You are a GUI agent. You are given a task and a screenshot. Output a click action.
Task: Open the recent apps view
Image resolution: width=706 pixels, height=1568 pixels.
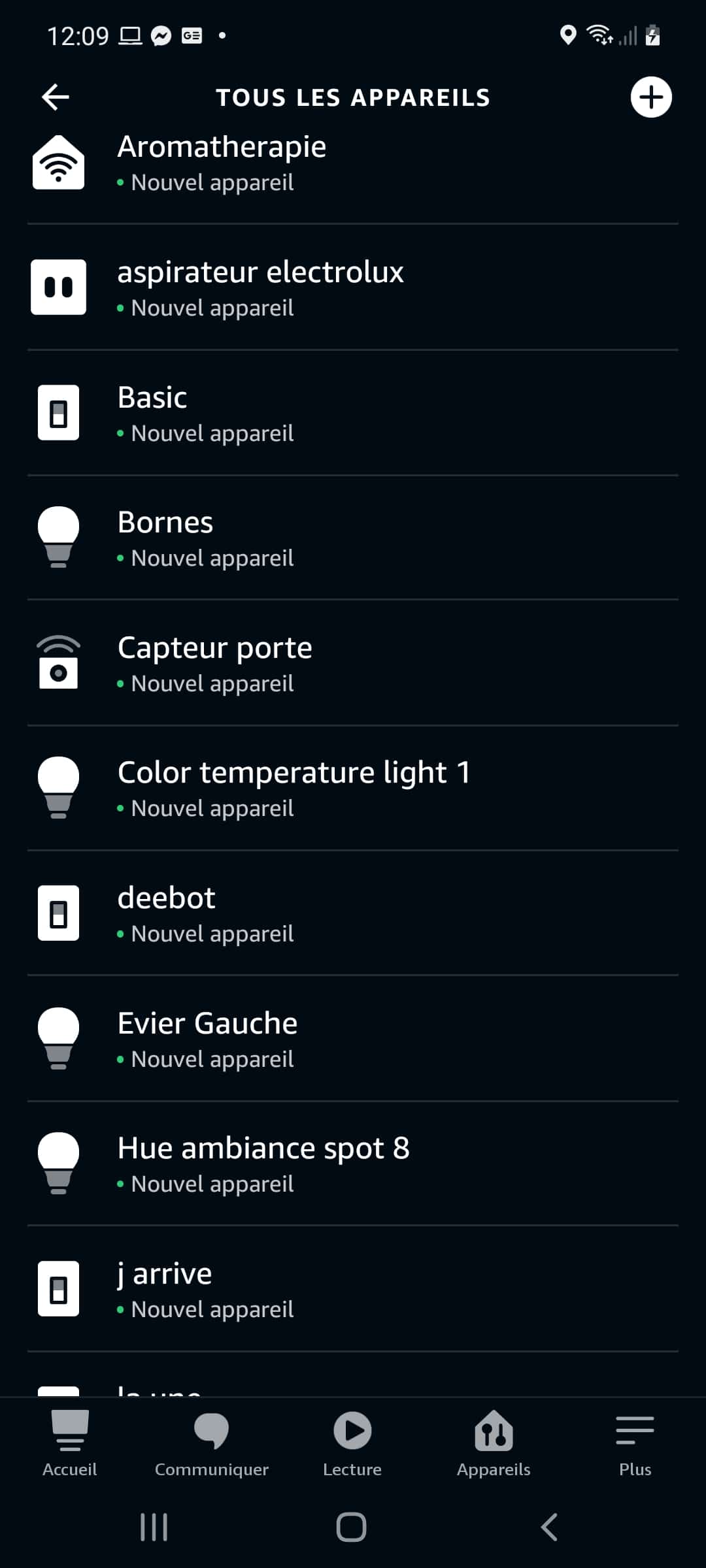(x=154, y=1527)
